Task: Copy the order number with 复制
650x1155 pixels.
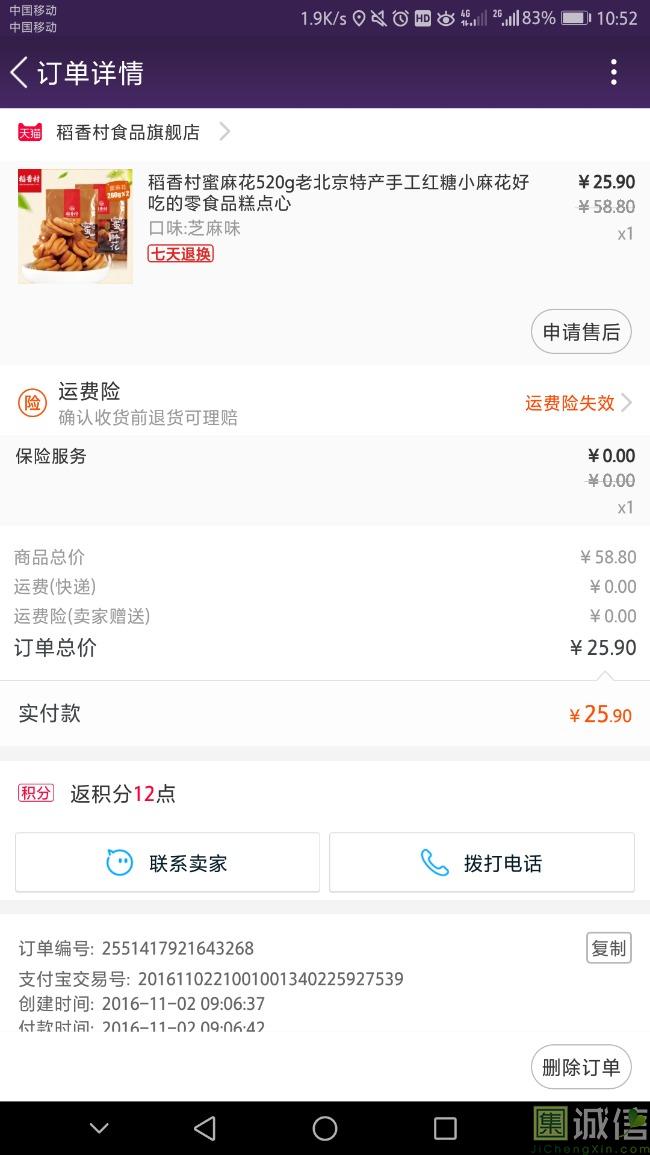Action: pos(608,948)
